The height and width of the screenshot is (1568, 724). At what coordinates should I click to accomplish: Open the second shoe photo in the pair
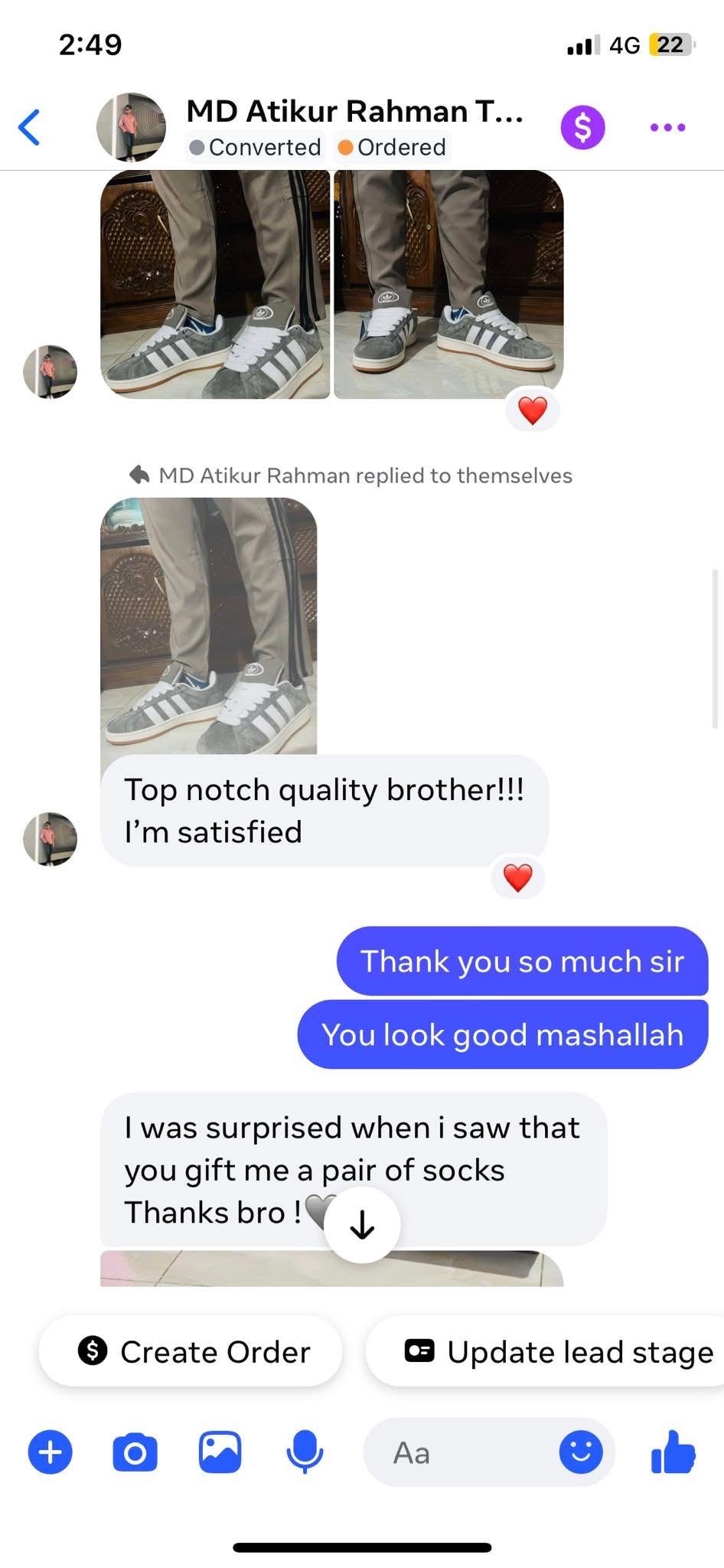[x=448, y=285]
